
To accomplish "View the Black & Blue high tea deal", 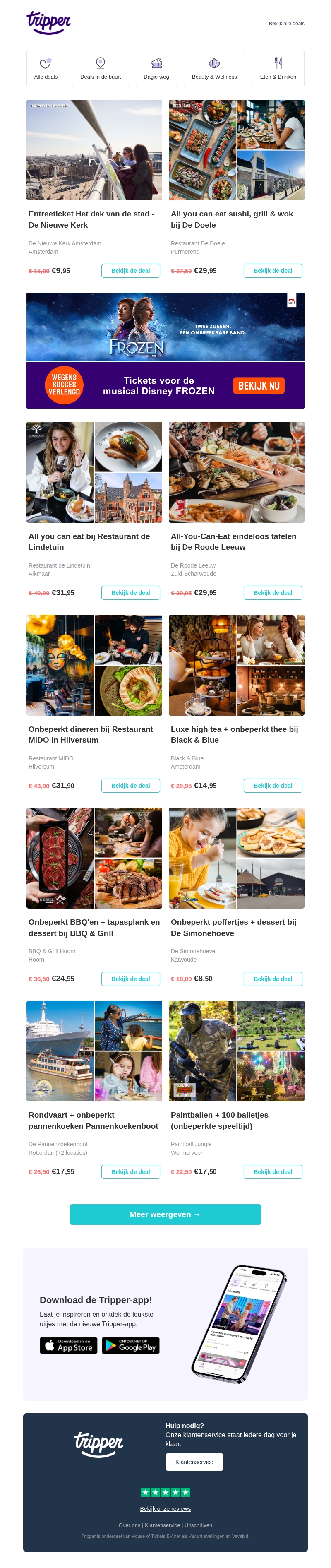I will tap(273, 786).
